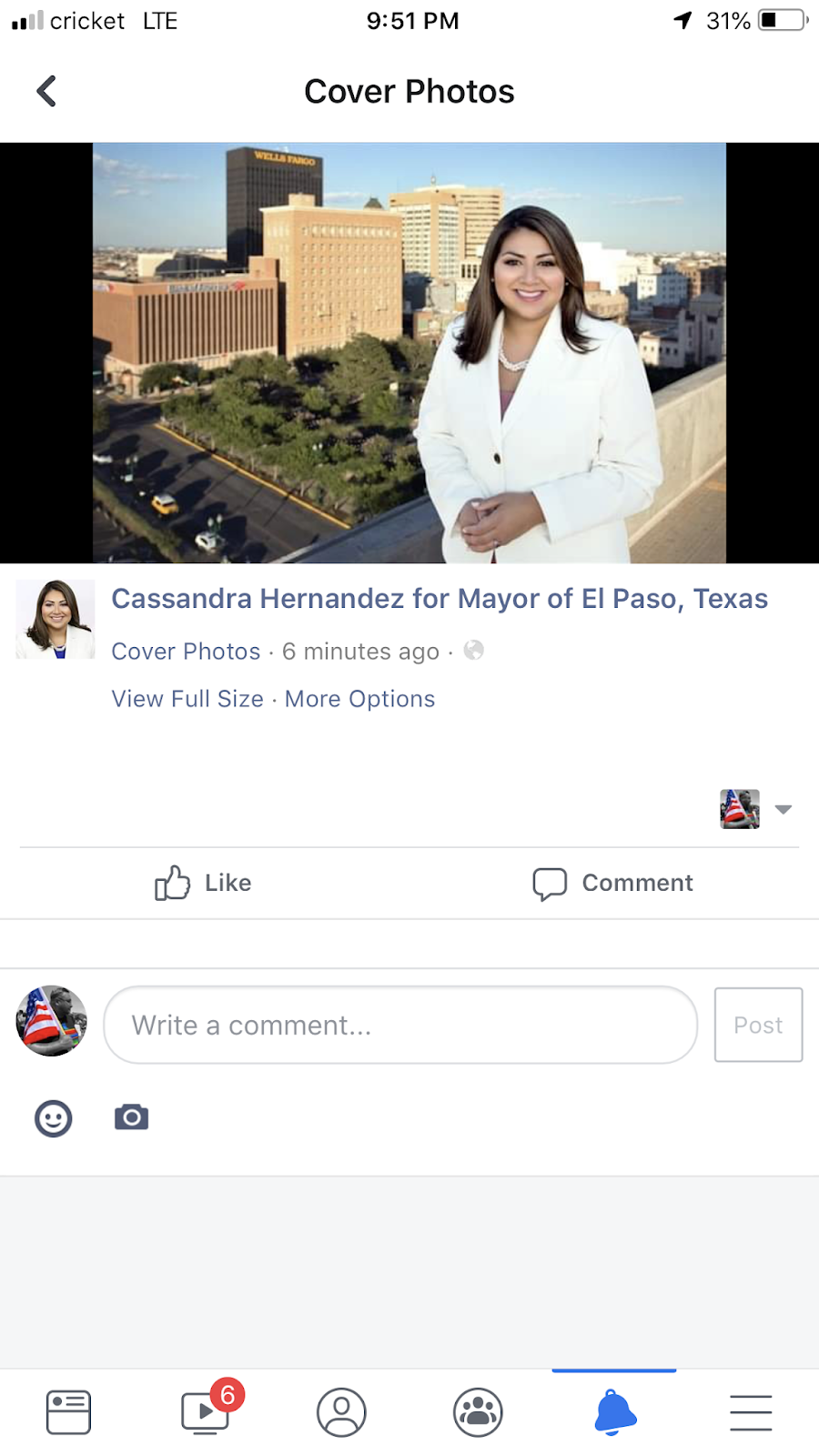Expand the post-as identity dropdown
The width and height of the screenshot is (819, 1456).
(783, 809)
